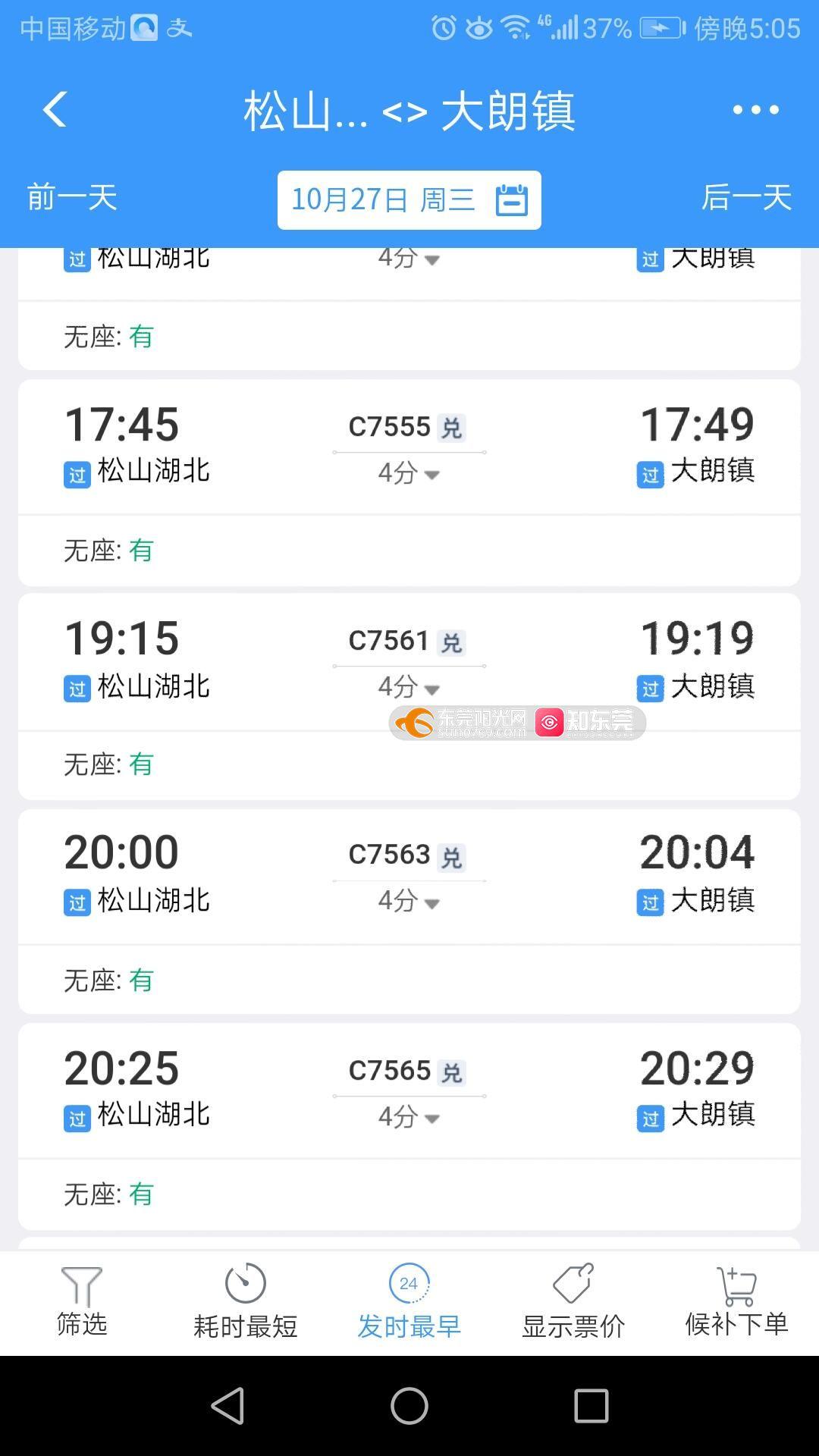Sort by shortest duration (耗时最短)
This screenshot has width=819, height=1456.
[246, 1302]
